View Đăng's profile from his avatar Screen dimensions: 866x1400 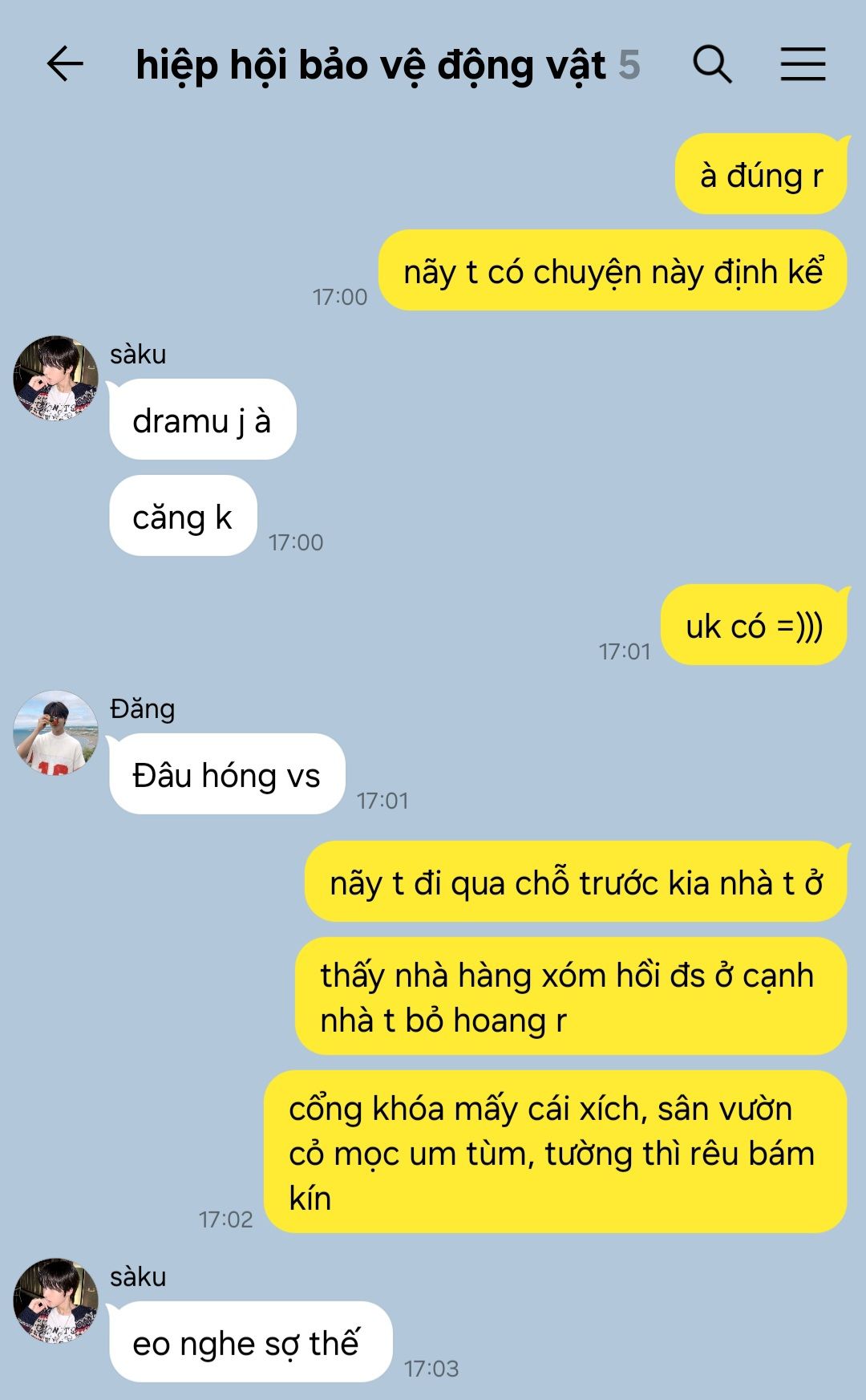[x=55, y=732]
